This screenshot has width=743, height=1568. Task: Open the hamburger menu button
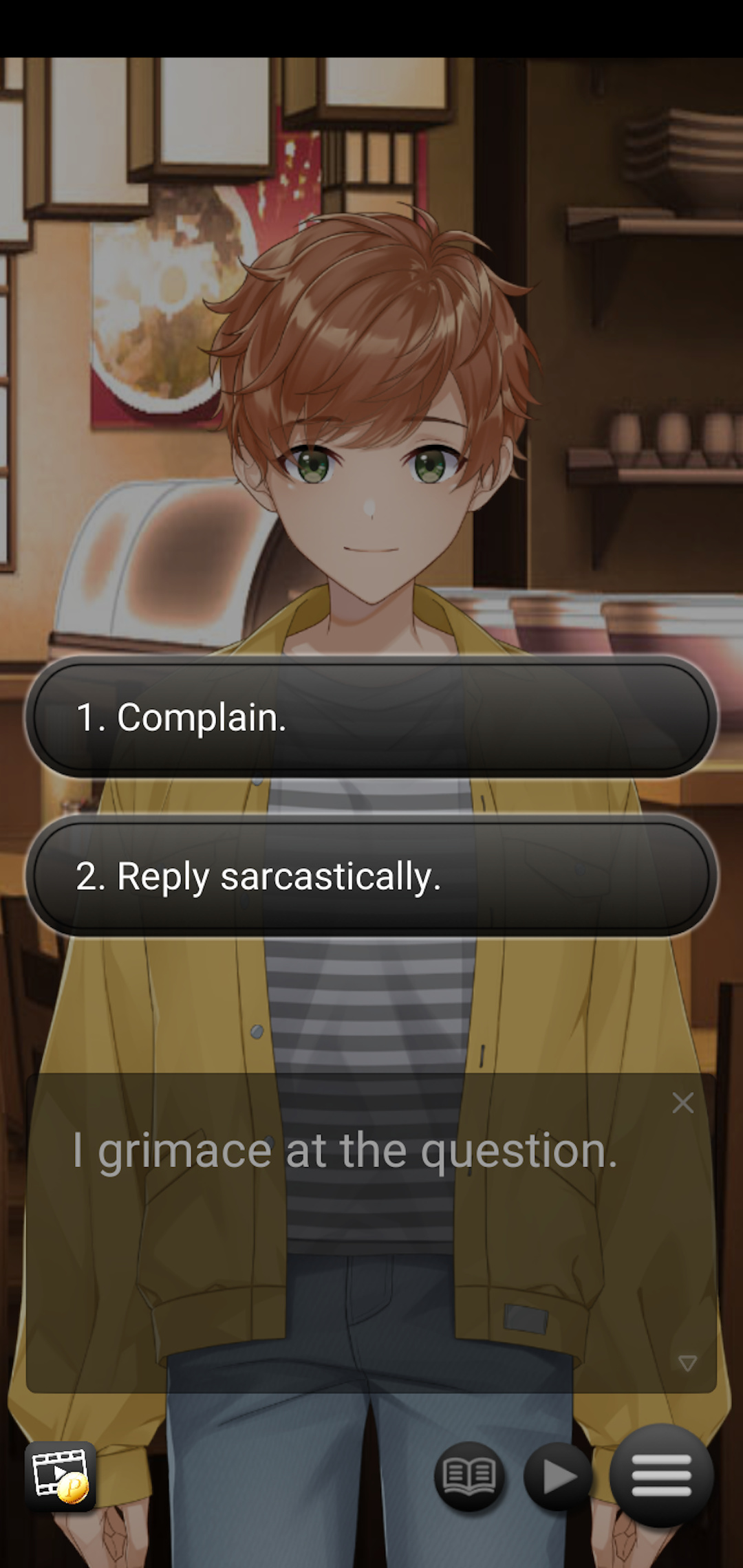[661, 1474]
